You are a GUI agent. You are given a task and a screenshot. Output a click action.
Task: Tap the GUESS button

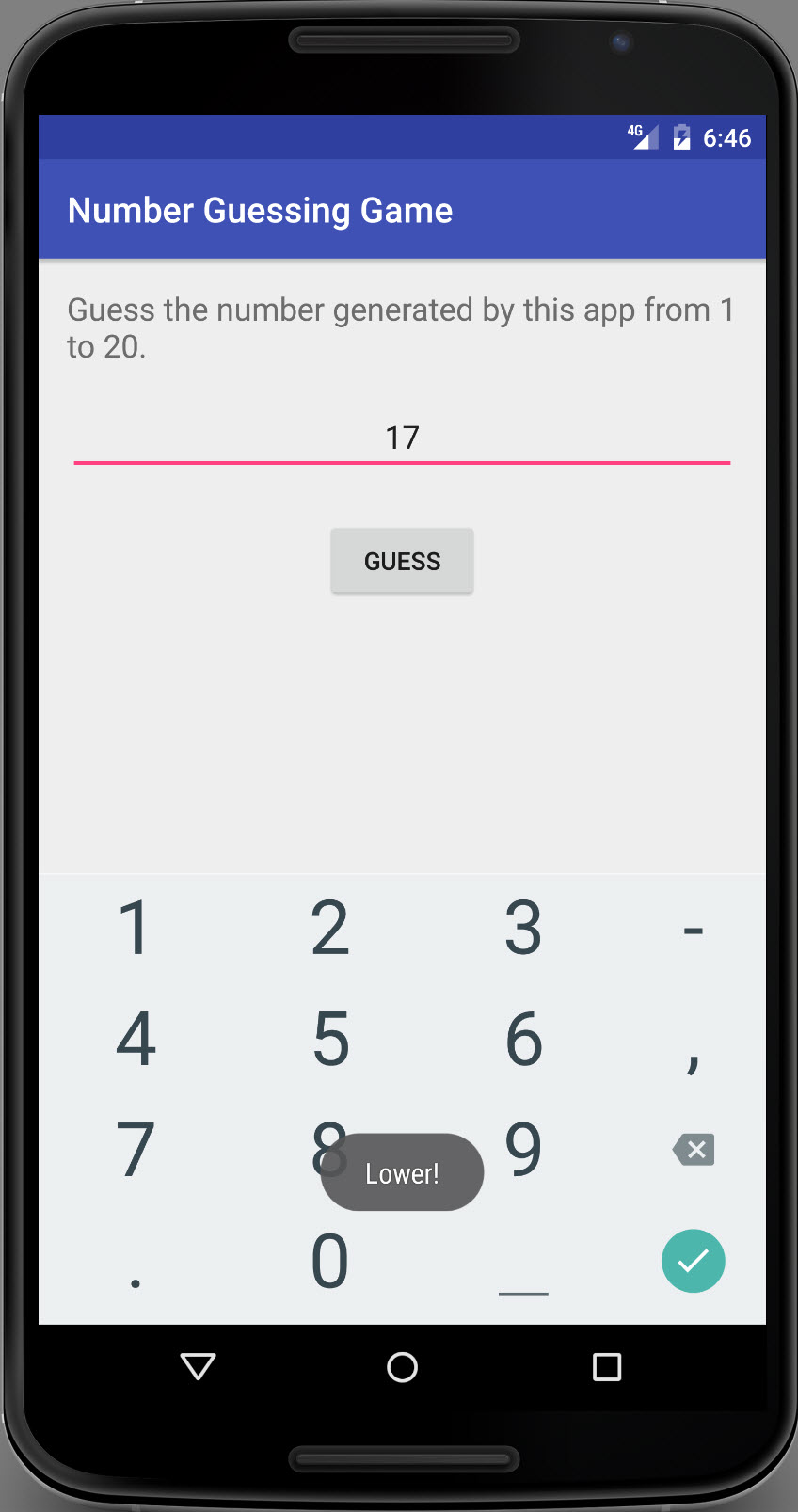click(402, 561)
